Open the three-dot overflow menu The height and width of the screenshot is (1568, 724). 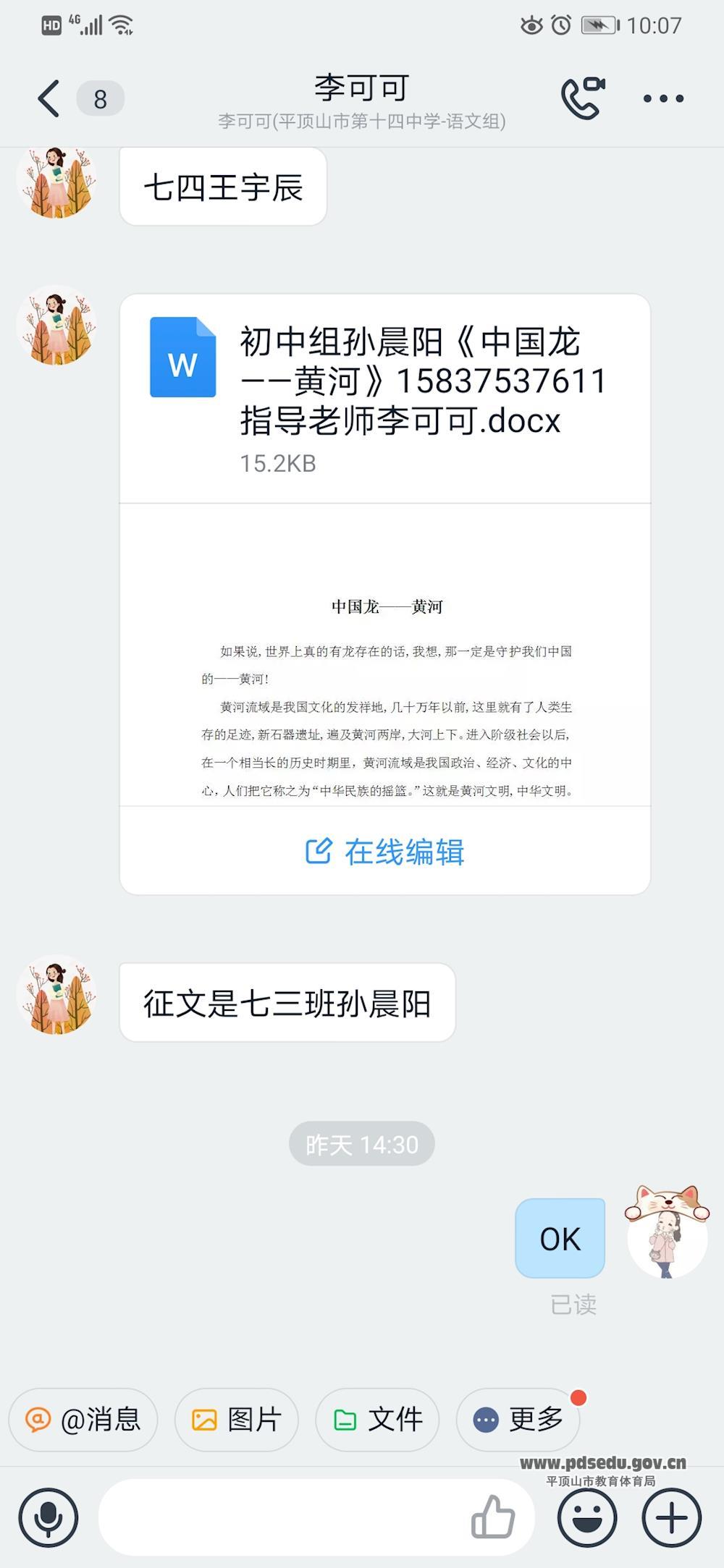[663, 98]
